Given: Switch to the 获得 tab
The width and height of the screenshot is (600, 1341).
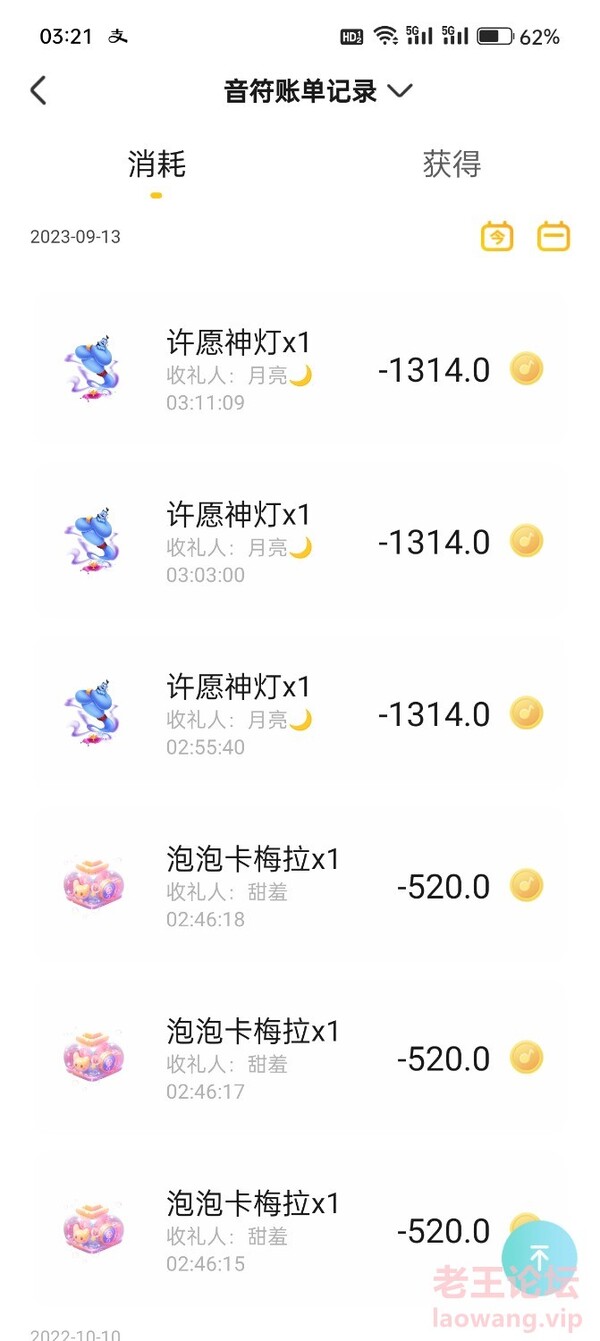Looking at the screenshot, I should 452,164.
